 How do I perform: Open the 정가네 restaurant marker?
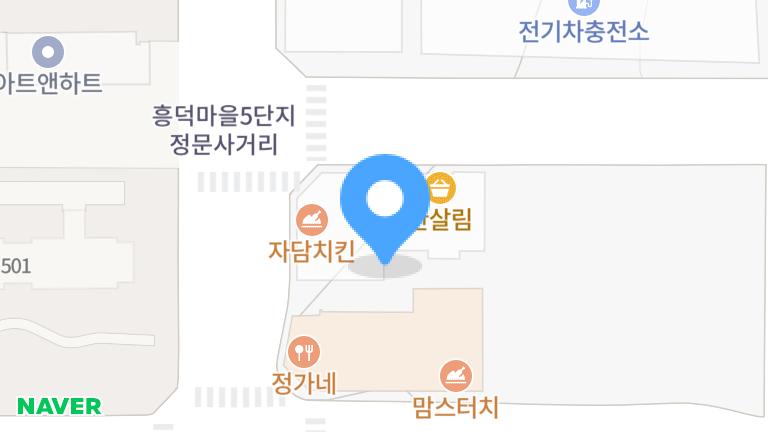[303, 351]
